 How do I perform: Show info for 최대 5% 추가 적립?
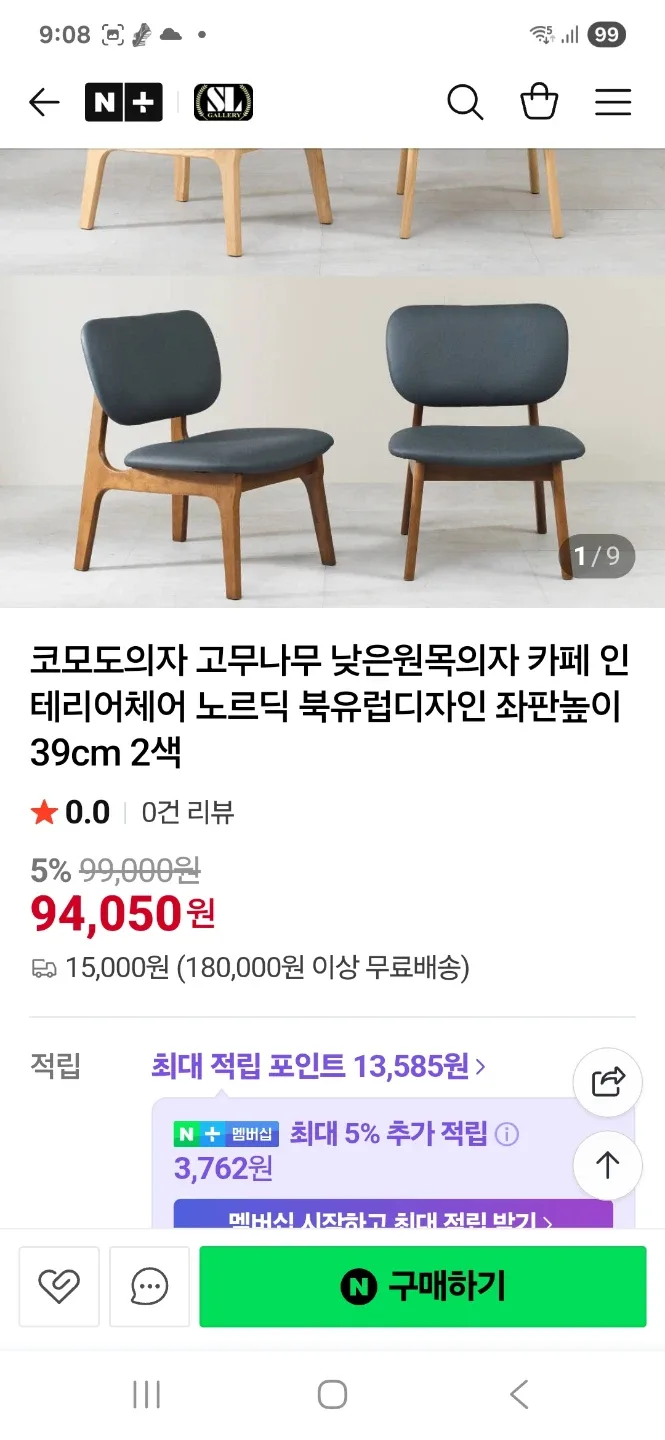coord(508,1134)
